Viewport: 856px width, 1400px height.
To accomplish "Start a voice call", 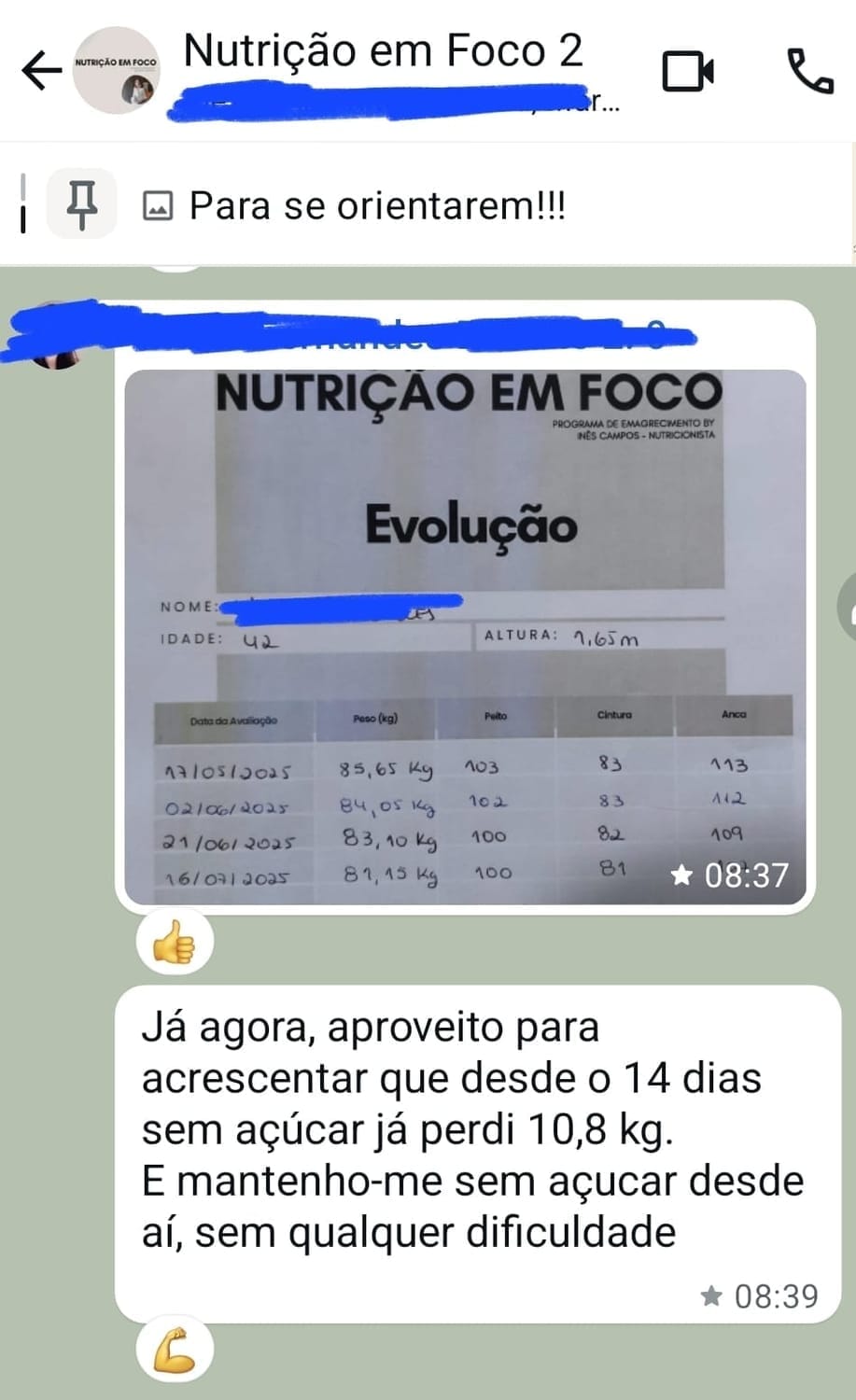I will tap(810, 71).
